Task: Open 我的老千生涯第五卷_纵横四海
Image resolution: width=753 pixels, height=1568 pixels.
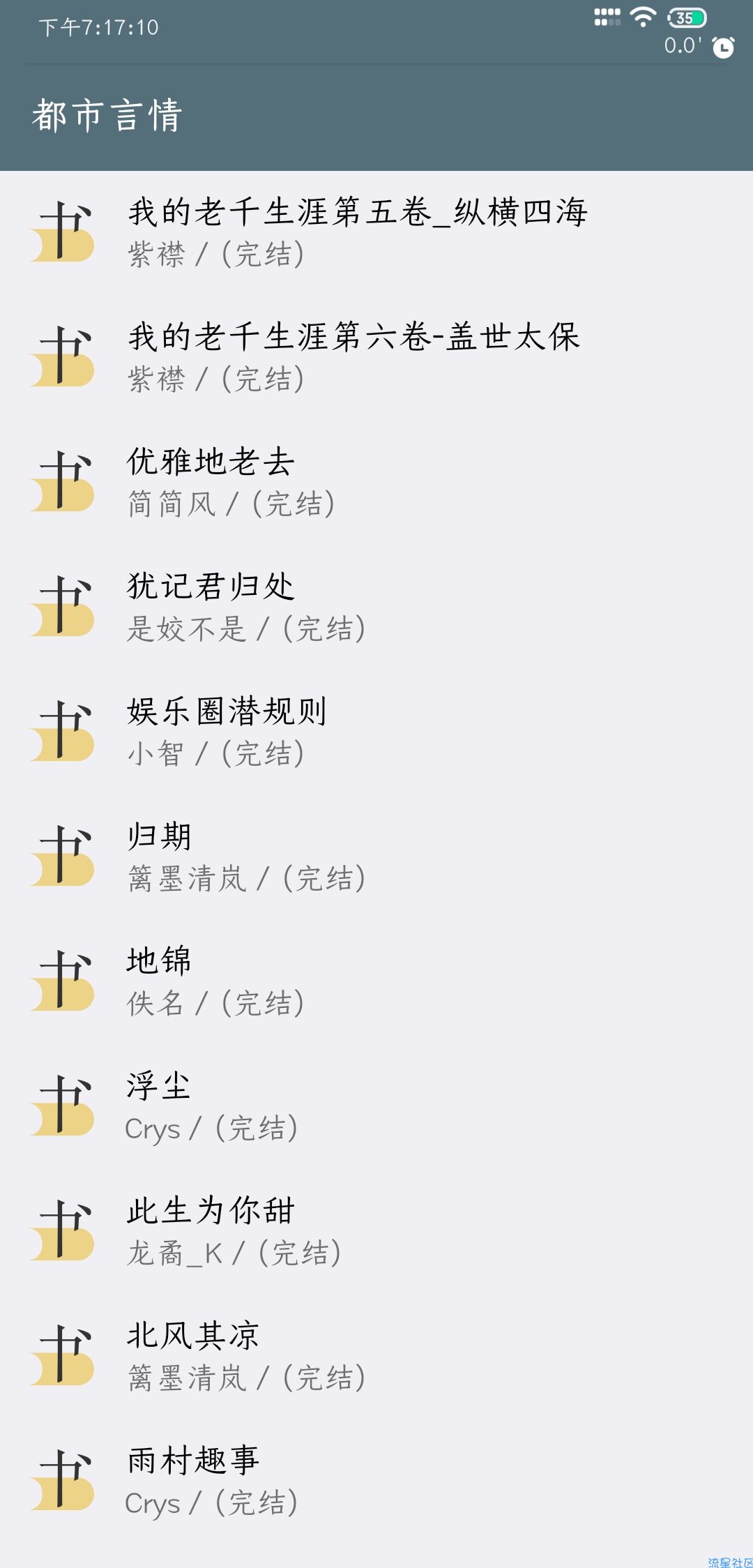Action: 376,233
